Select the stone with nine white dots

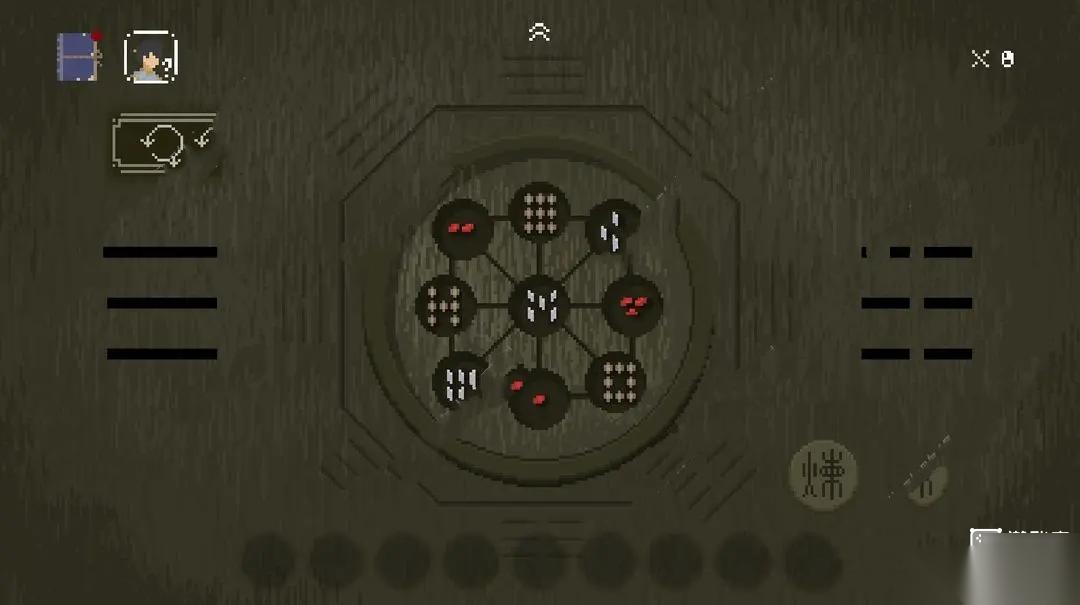[x=539, y=212]
